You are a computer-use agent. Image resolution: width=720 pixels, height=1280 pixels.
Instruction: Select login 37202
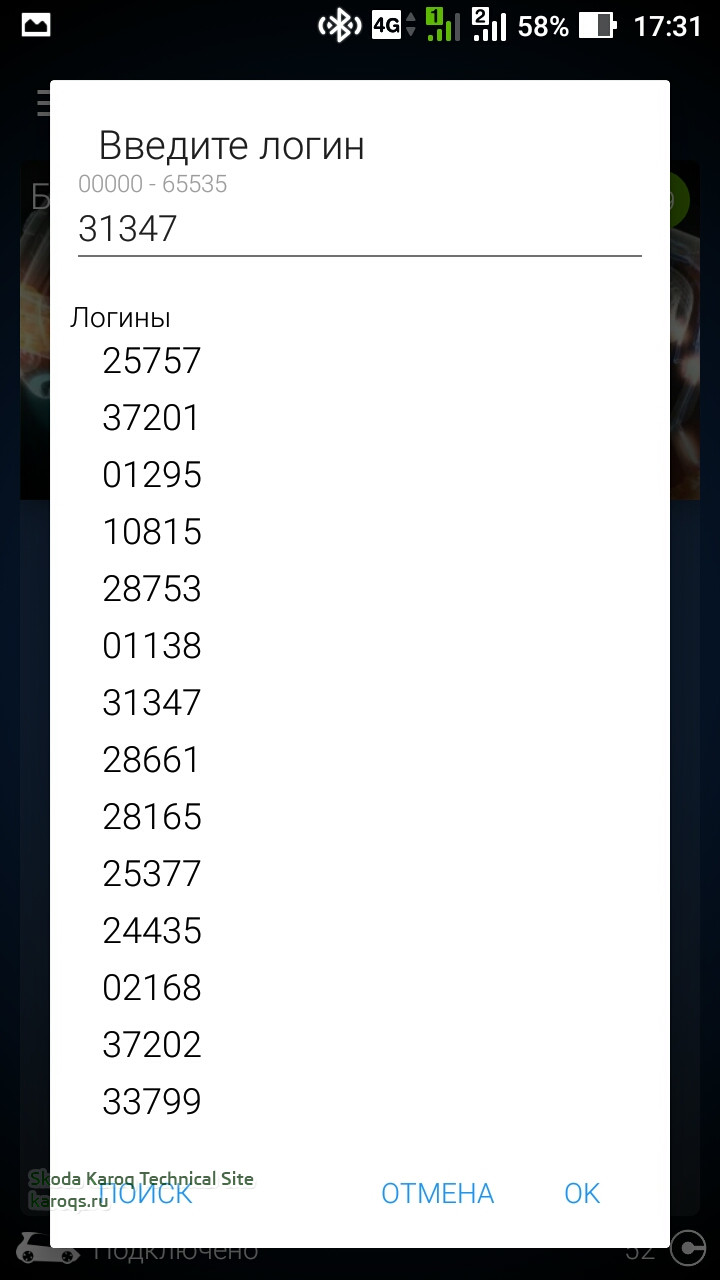tap(152, 1045)
